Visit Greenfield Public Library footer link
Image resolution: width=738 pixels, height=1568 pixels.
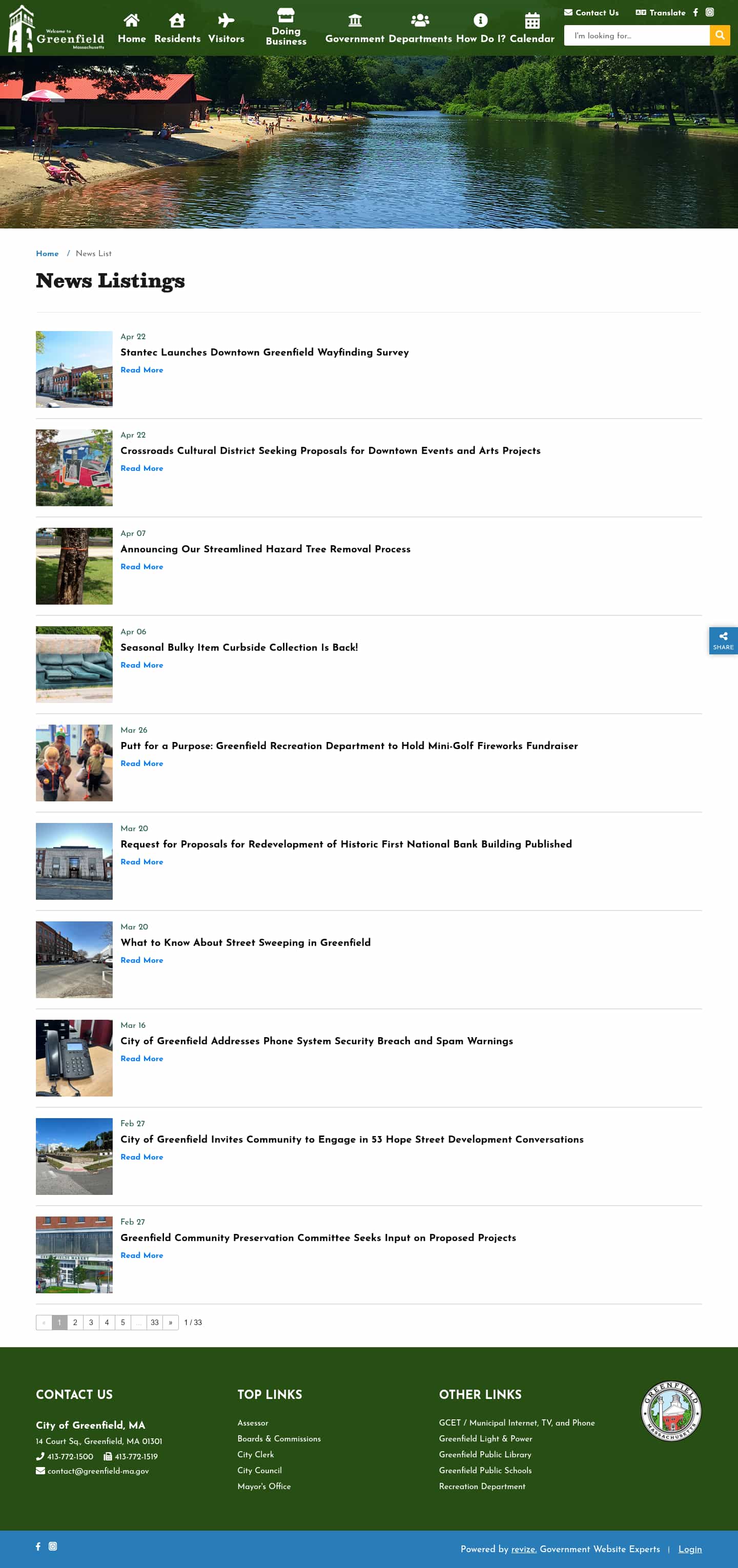[x=485, y=1454]
